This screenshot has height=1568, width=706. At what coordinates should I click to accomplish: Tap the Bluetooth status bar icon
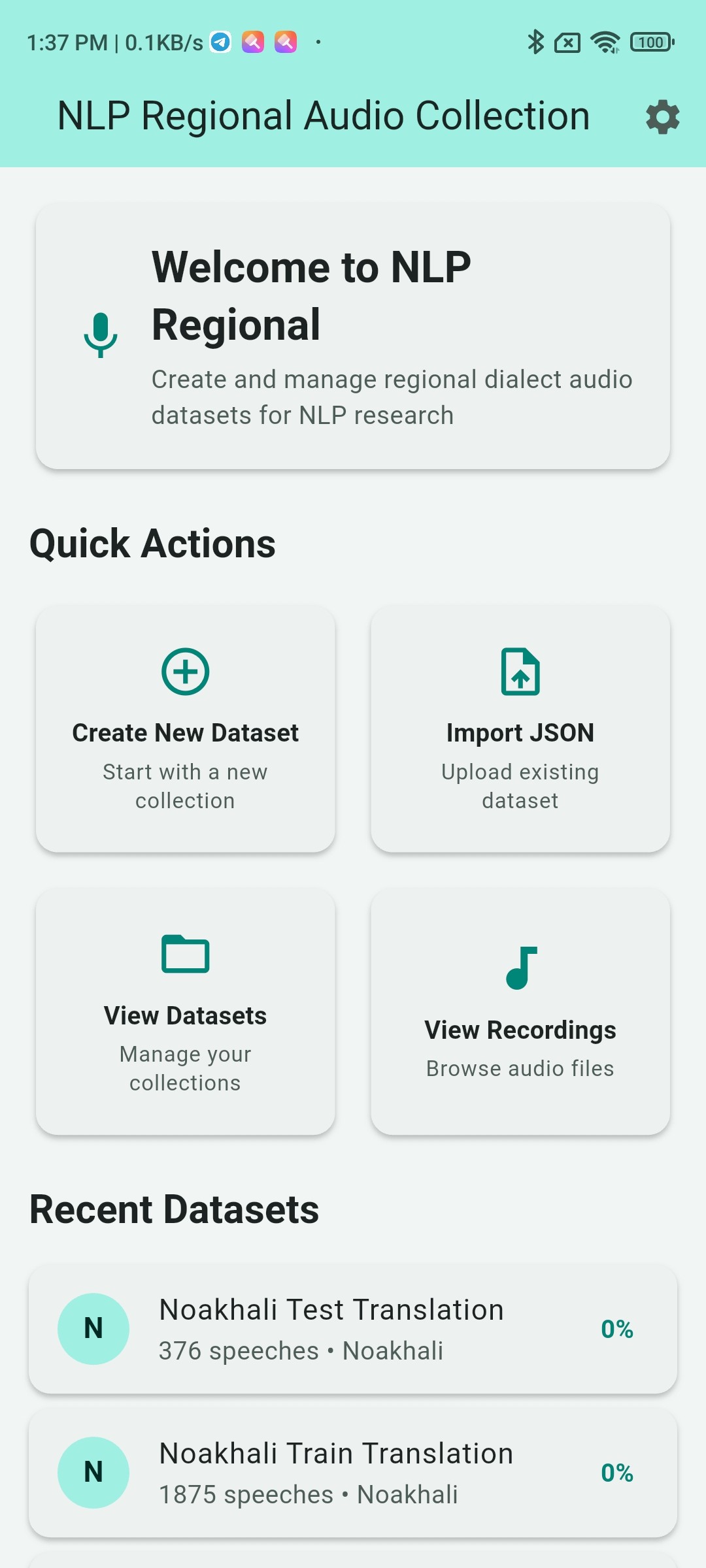(535, 41)
